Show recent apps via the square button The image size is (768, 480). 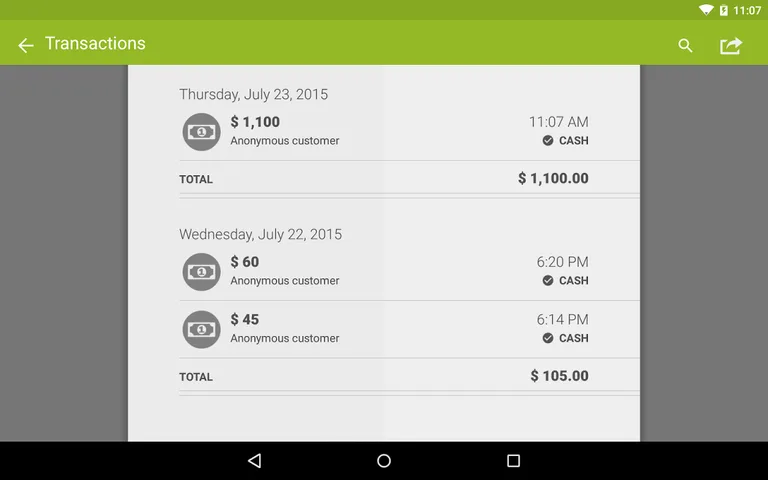coord(513,461)
